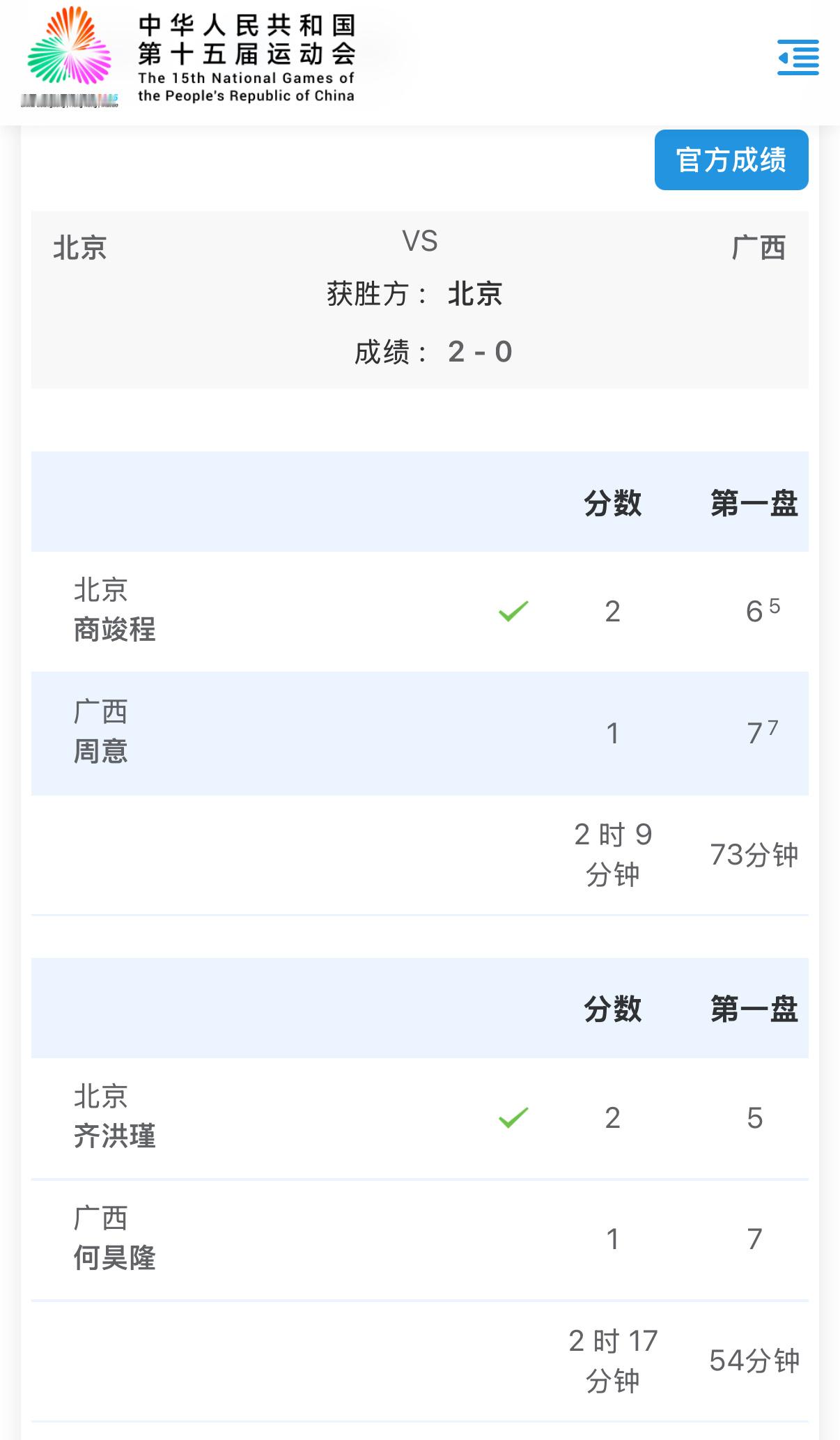This screenshot has width=840, height=1440.
Task: Select the winner indicator in first match
Action: 512,612
